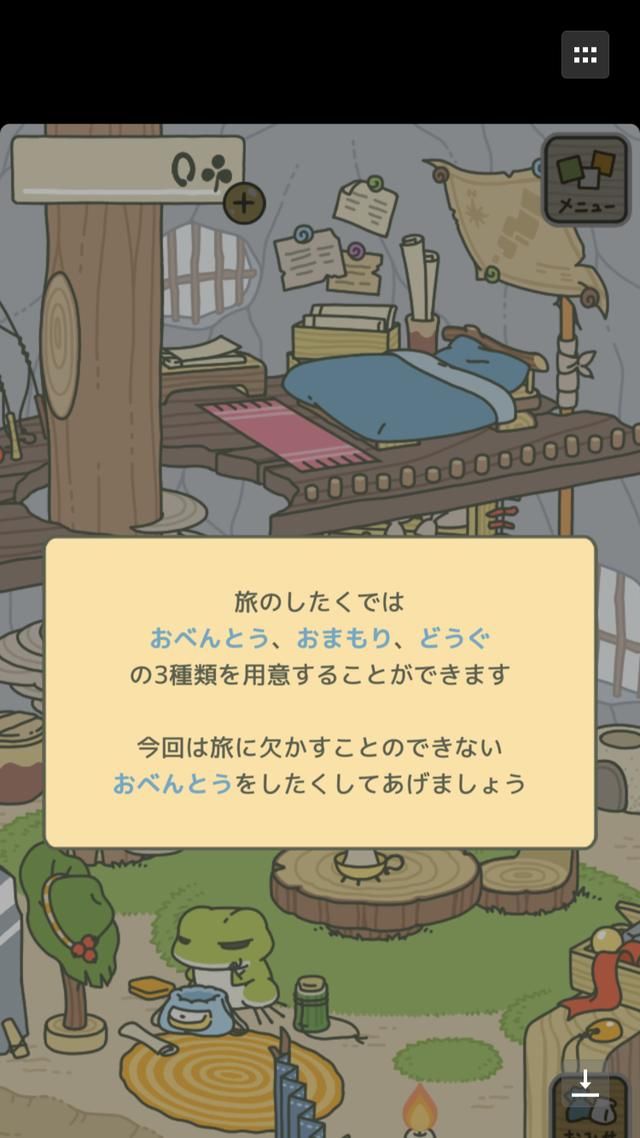This screenshot has height=1138, width=640.
Task: Tap the tutorial dialog to continue
Action: 320,692
